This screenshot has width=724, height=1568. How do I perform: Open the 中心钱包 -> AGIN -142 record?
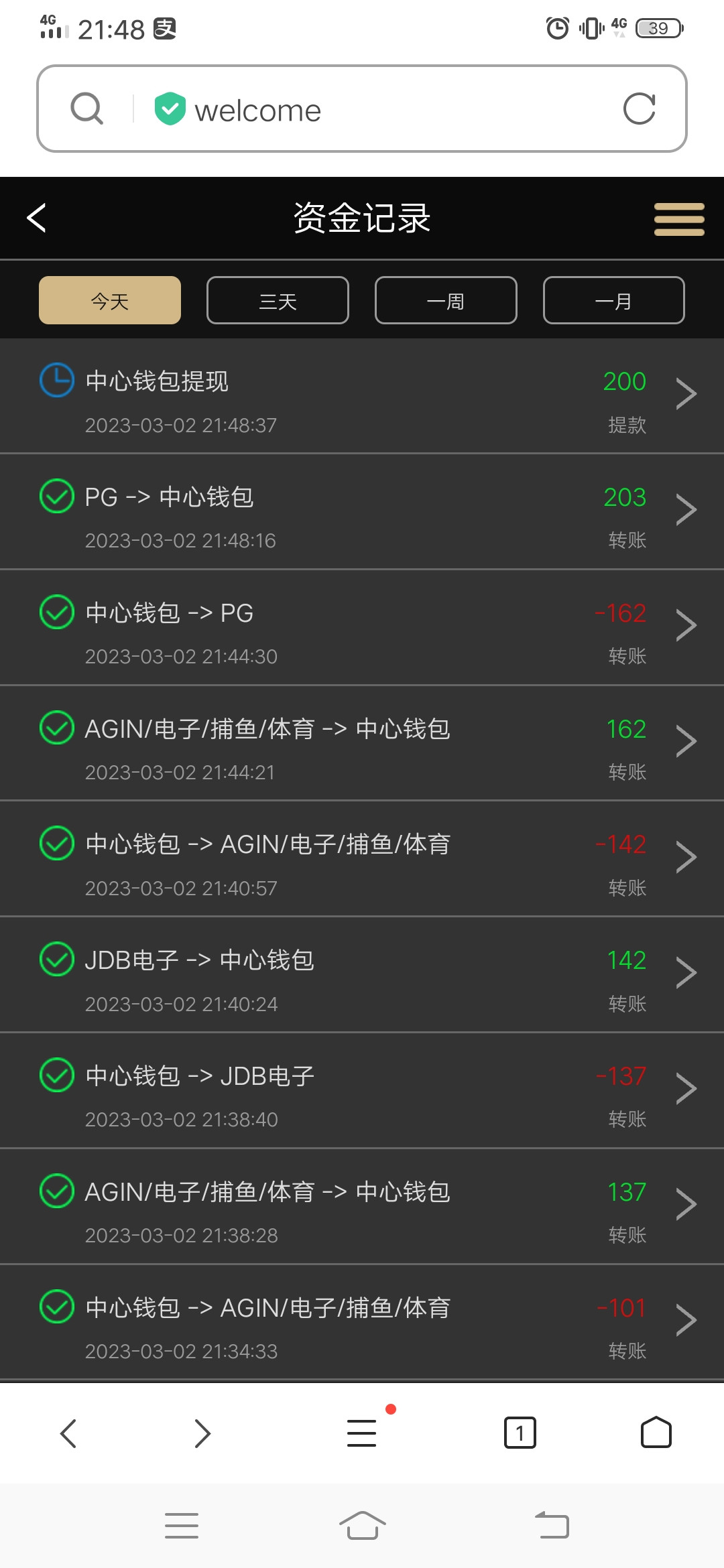pyautogui.click(x=362, y=860)
